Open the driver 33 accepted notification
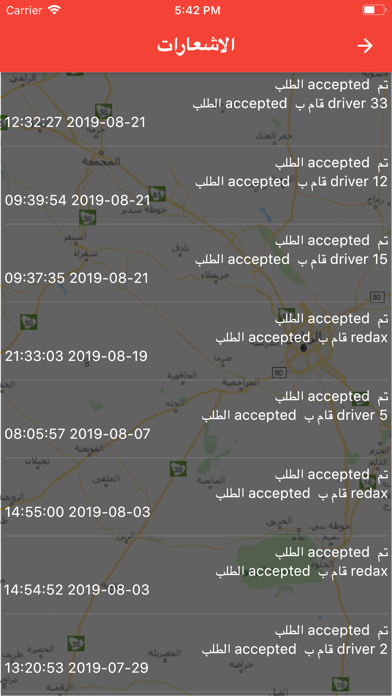 point(196,109)
